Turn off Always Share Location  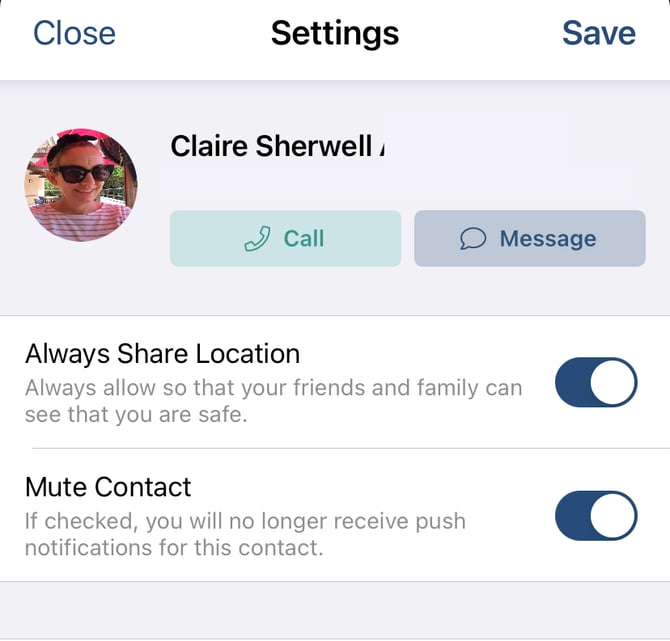pos(596,382)
